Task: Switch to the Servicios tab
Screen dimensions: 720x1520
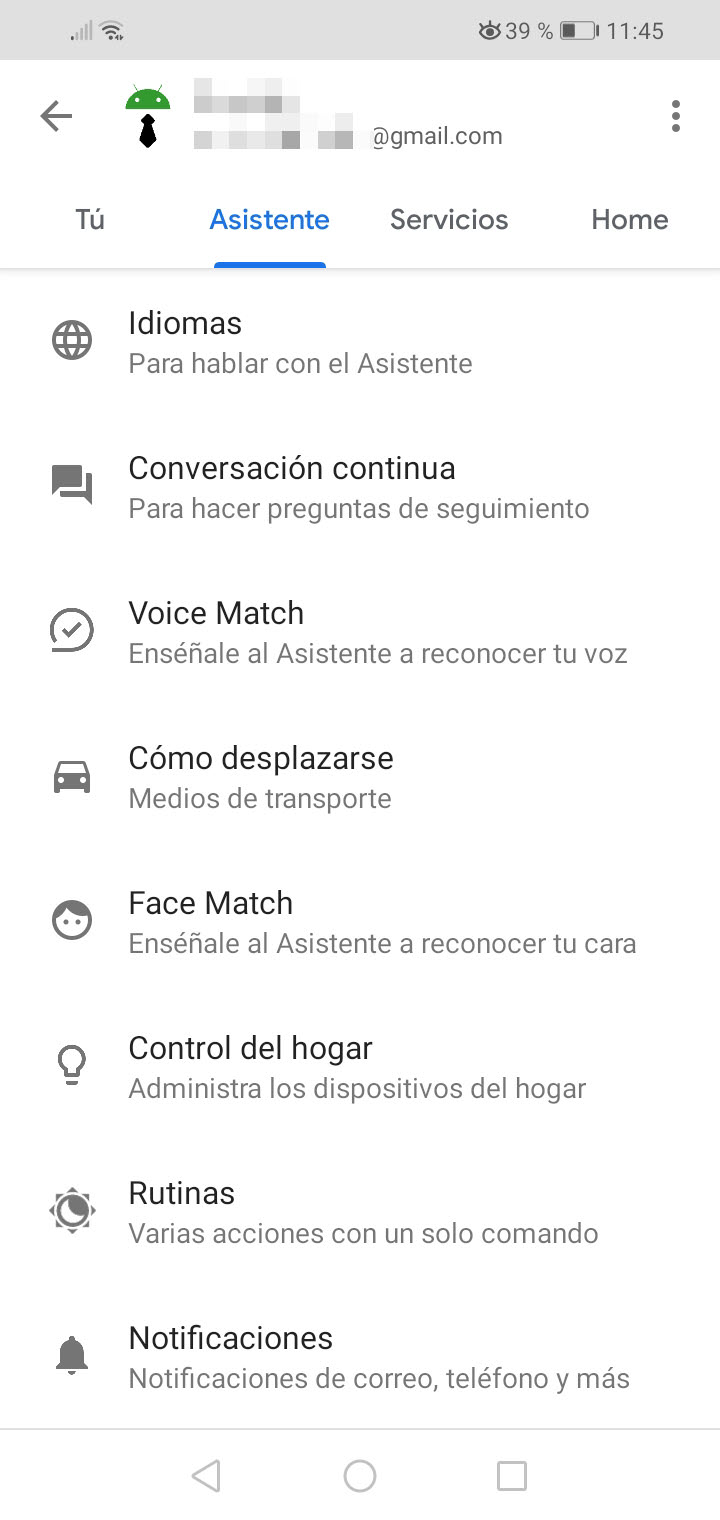Action: 449,220
